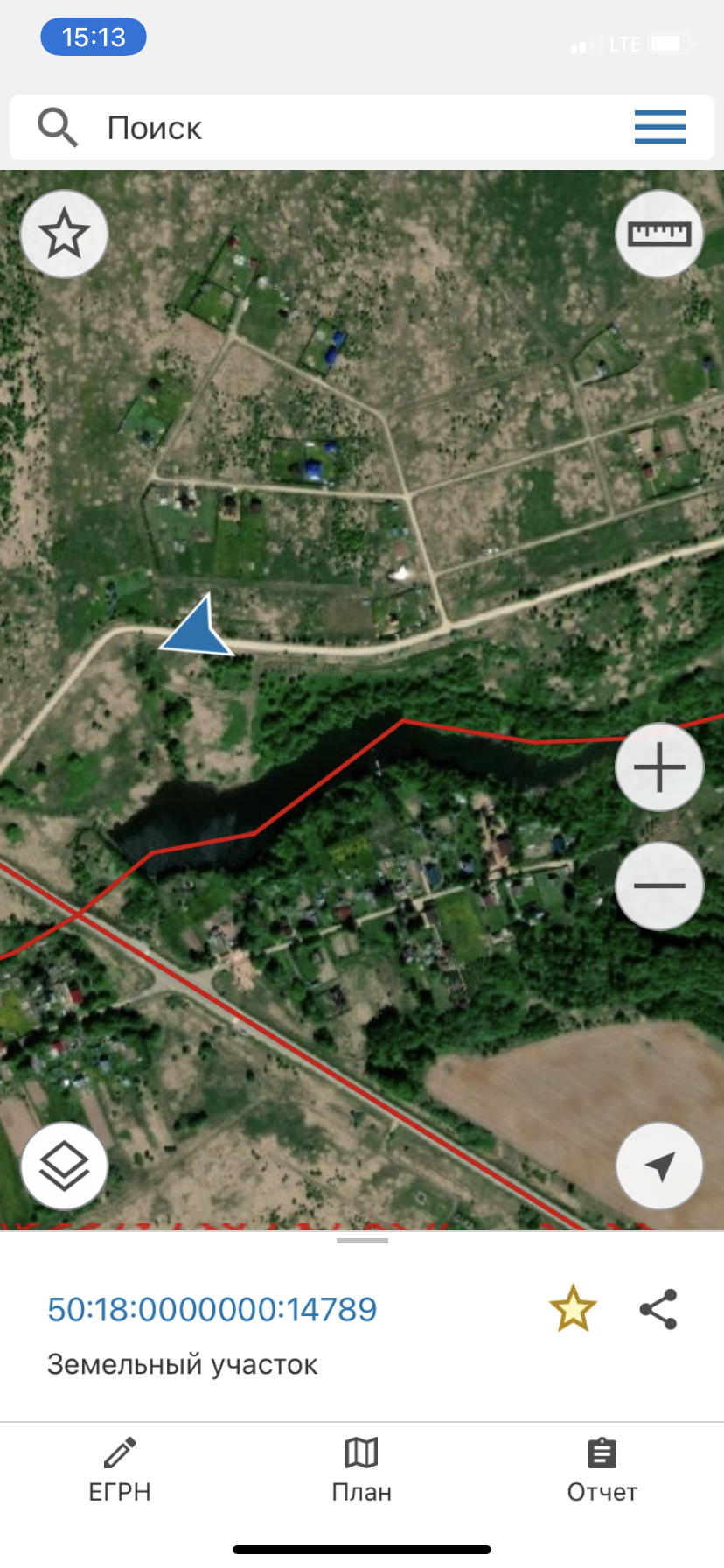
Task: Open the Отчет tab
Action: (x=602, y=1470)
